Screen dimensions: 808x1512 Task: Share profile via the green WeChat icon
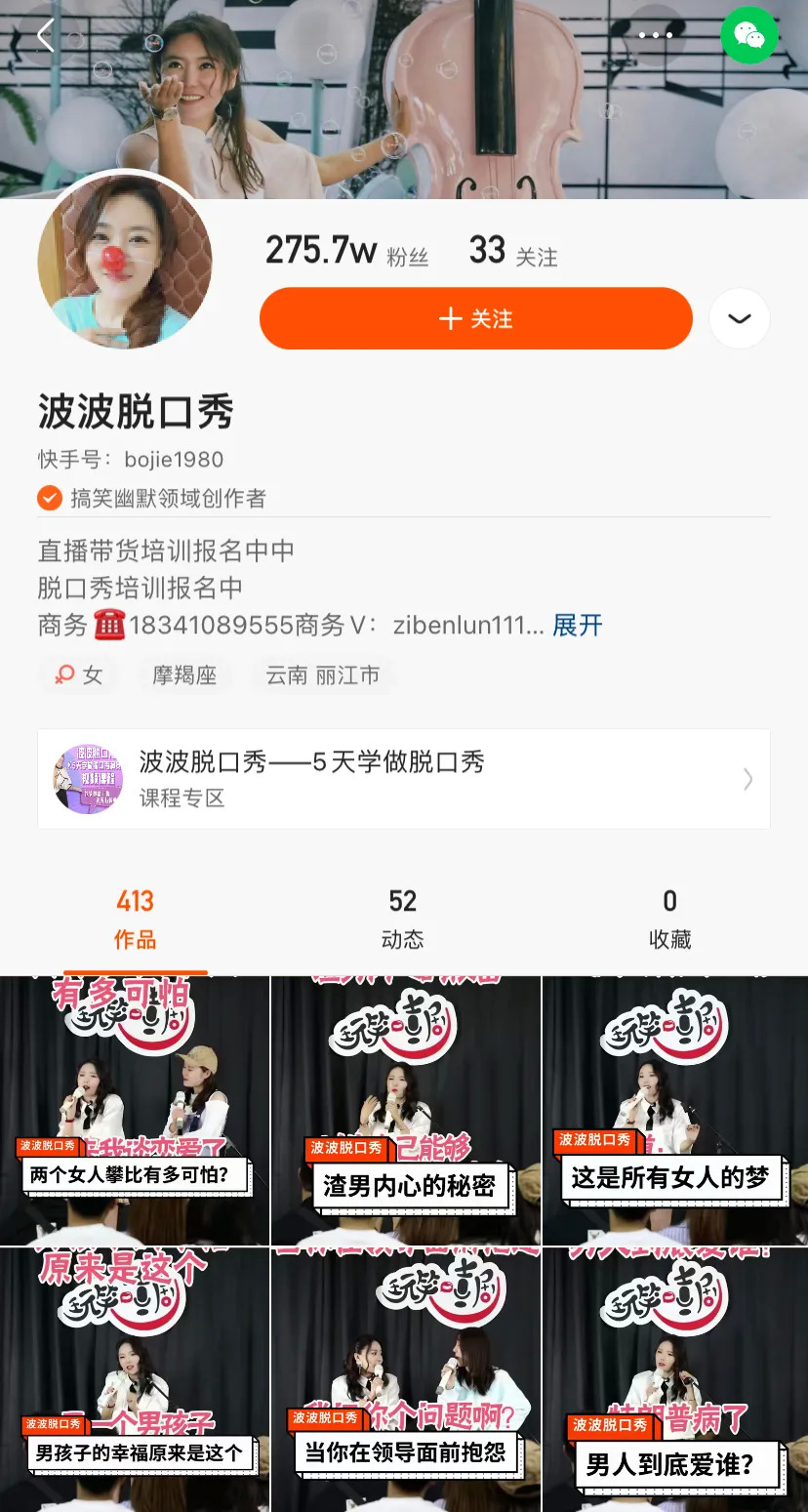tap(748, 36)
